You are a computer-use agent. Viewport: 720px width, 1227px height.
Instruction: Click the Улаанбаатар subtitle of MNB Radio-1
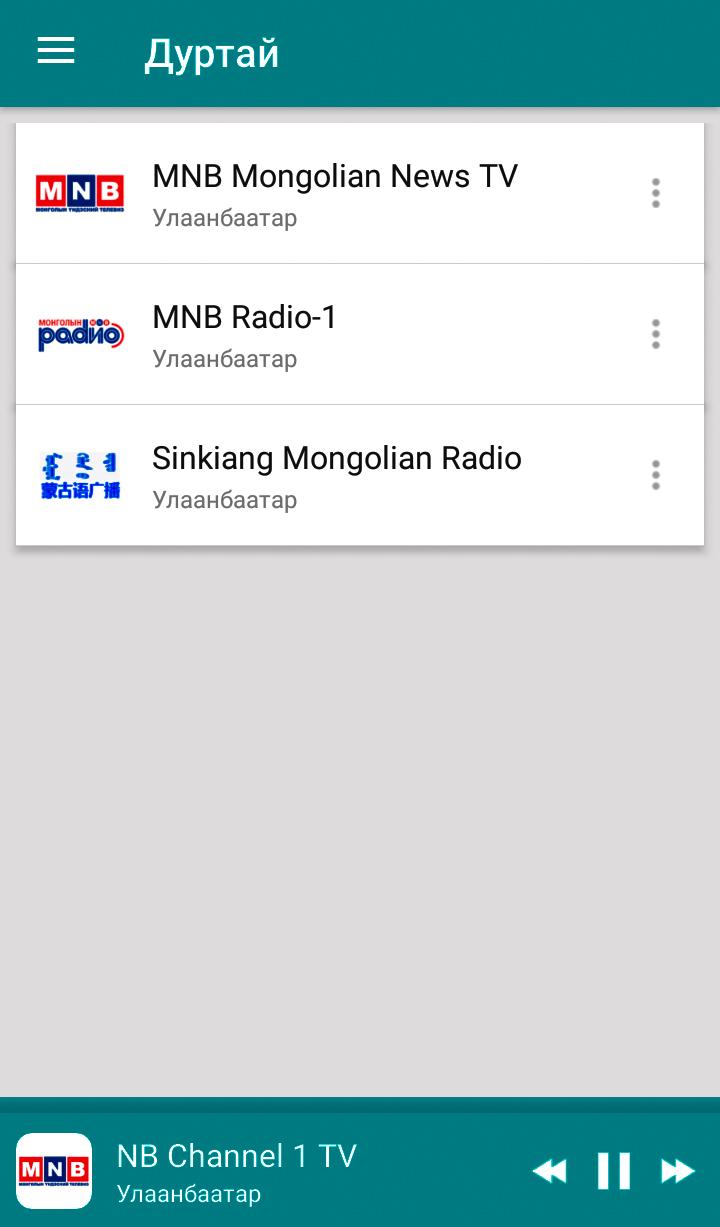(224, 358)
